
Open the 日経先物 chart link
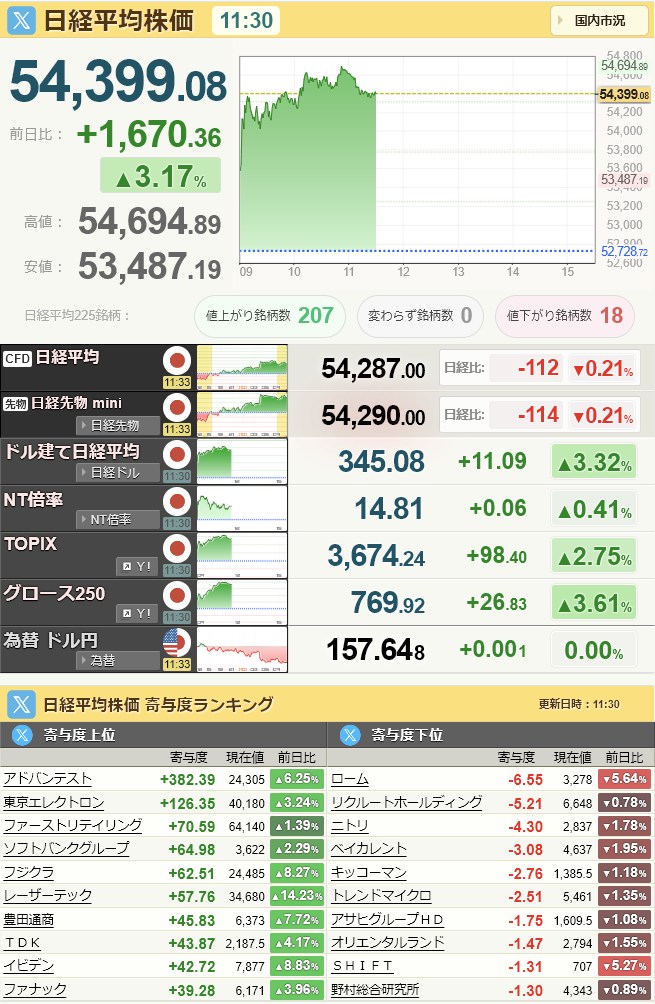(118, 425)
